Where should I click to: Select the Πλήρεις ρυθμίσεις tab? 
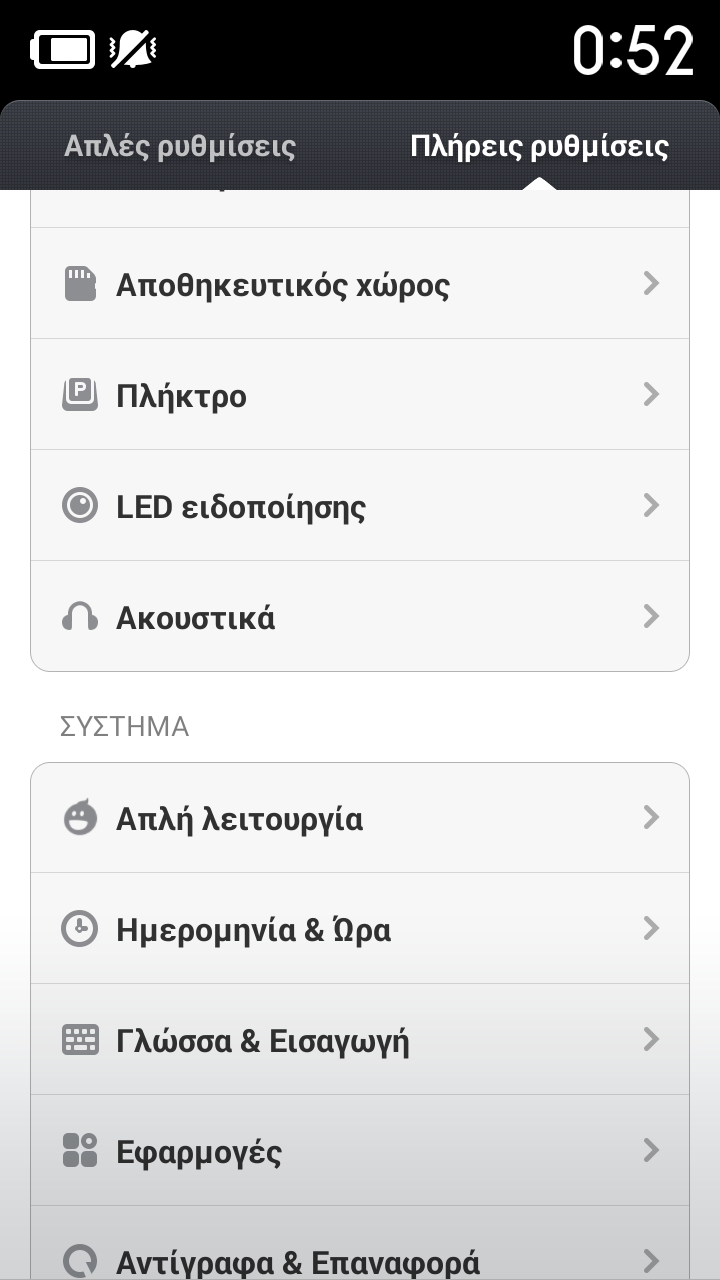click(539, 147)
